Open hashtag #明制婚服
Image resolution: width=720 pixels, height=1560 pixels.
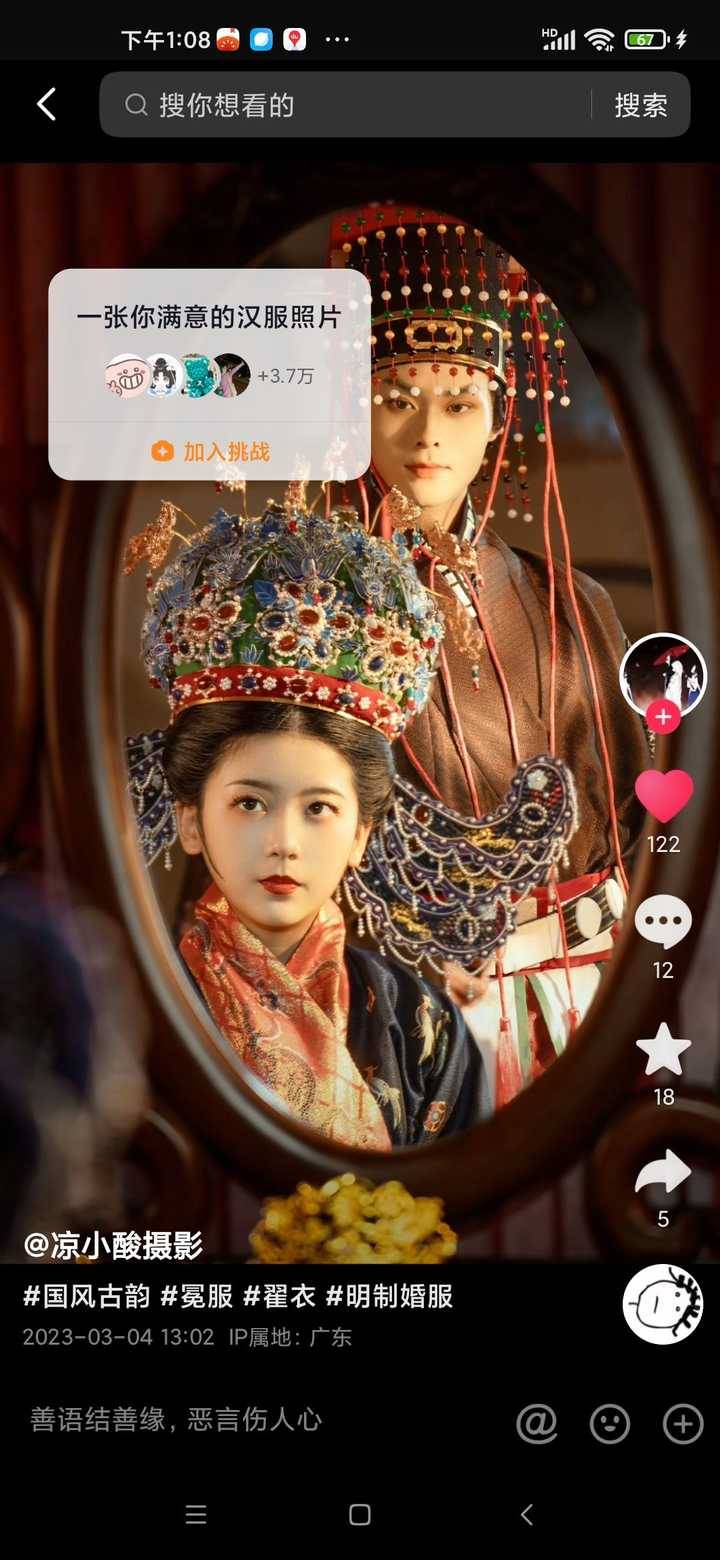tap(389, 1297)
